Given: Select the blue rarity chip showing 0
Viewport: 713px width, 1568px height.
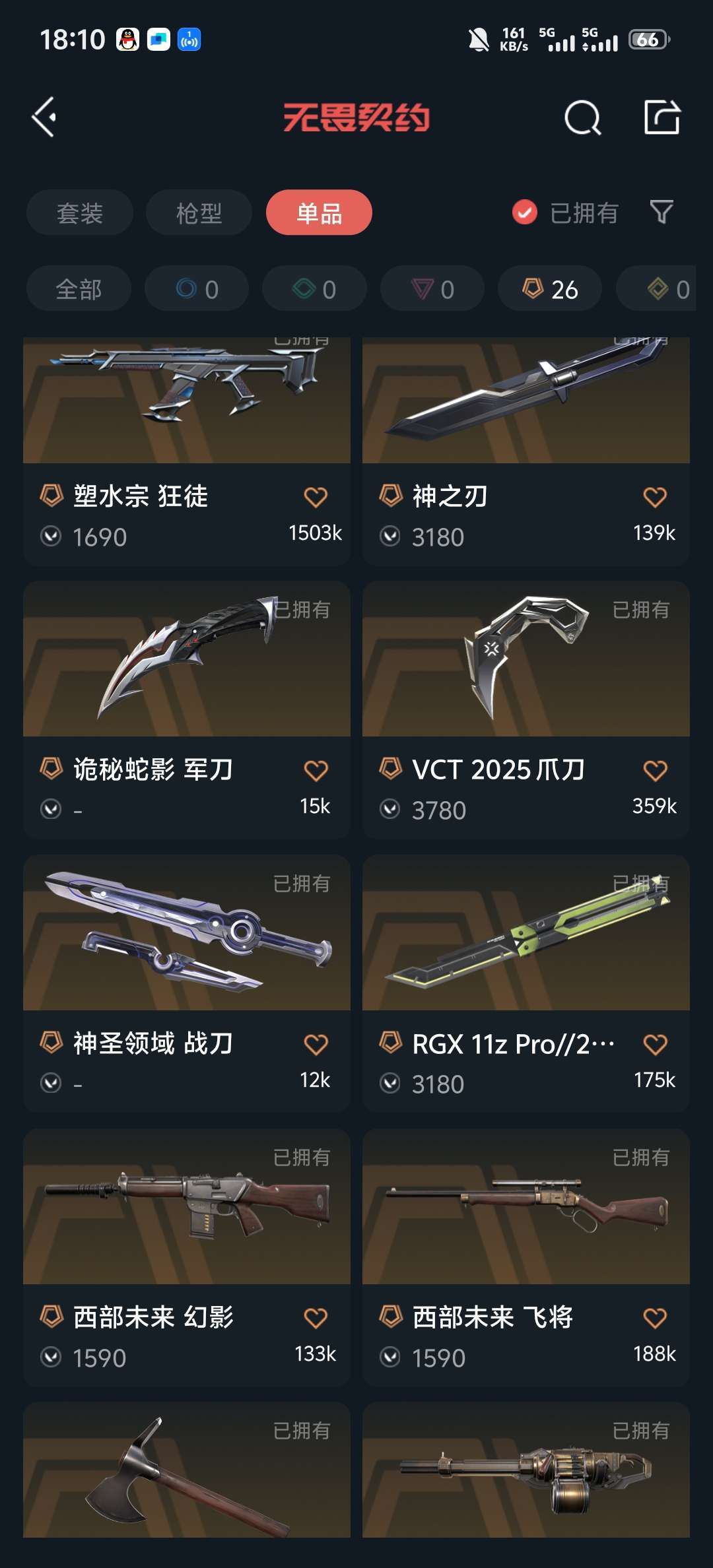Looking at the screenshot, I should (x=197, y=288).
